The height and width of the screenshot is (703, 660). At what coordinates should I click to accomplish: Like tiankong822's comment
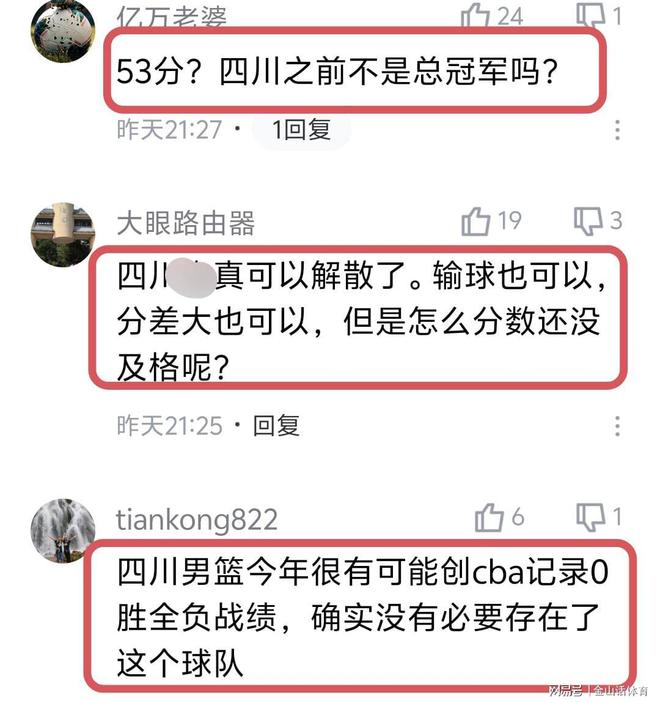[x=489, y=517]
